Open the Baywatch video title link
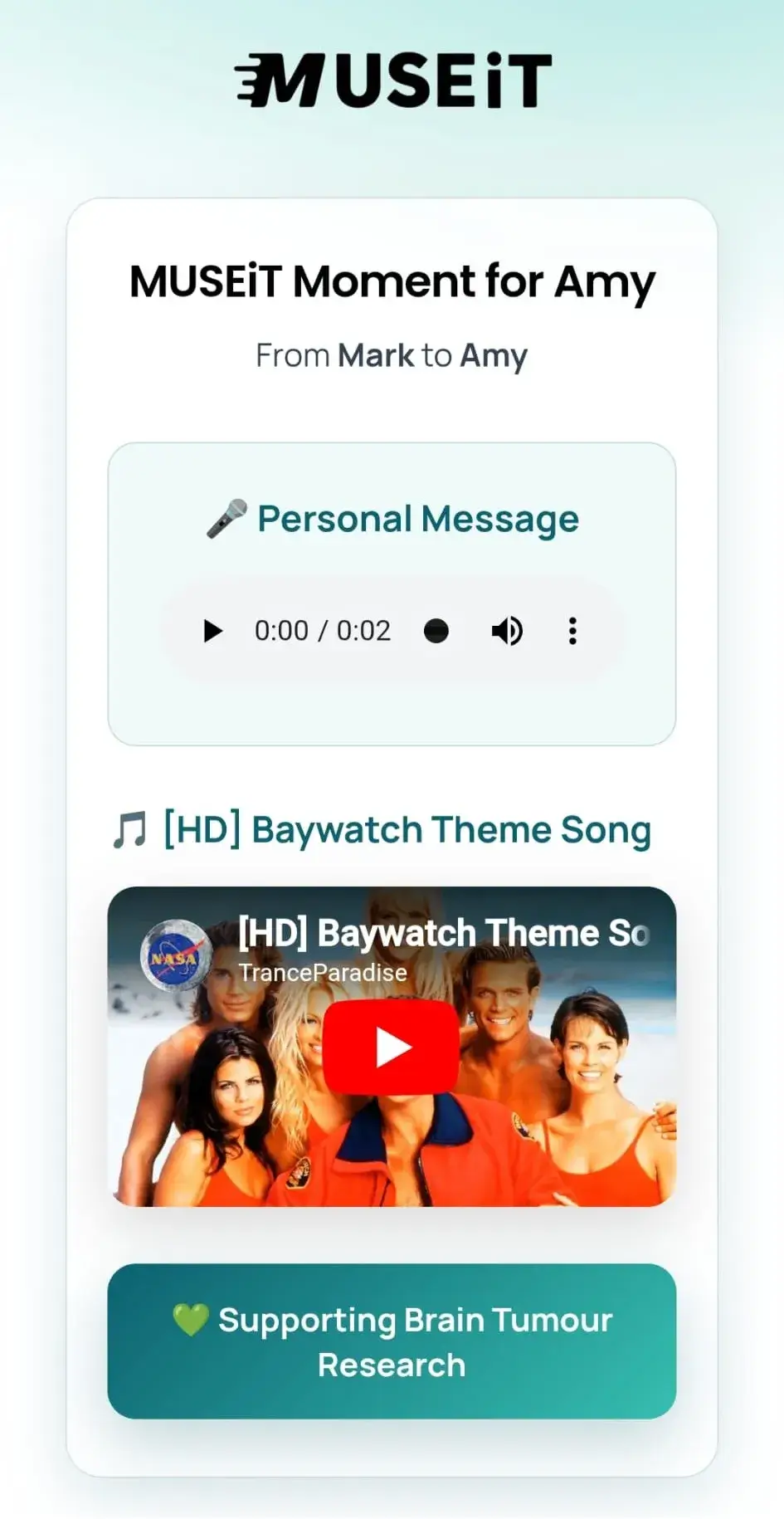 pos(443,933)
